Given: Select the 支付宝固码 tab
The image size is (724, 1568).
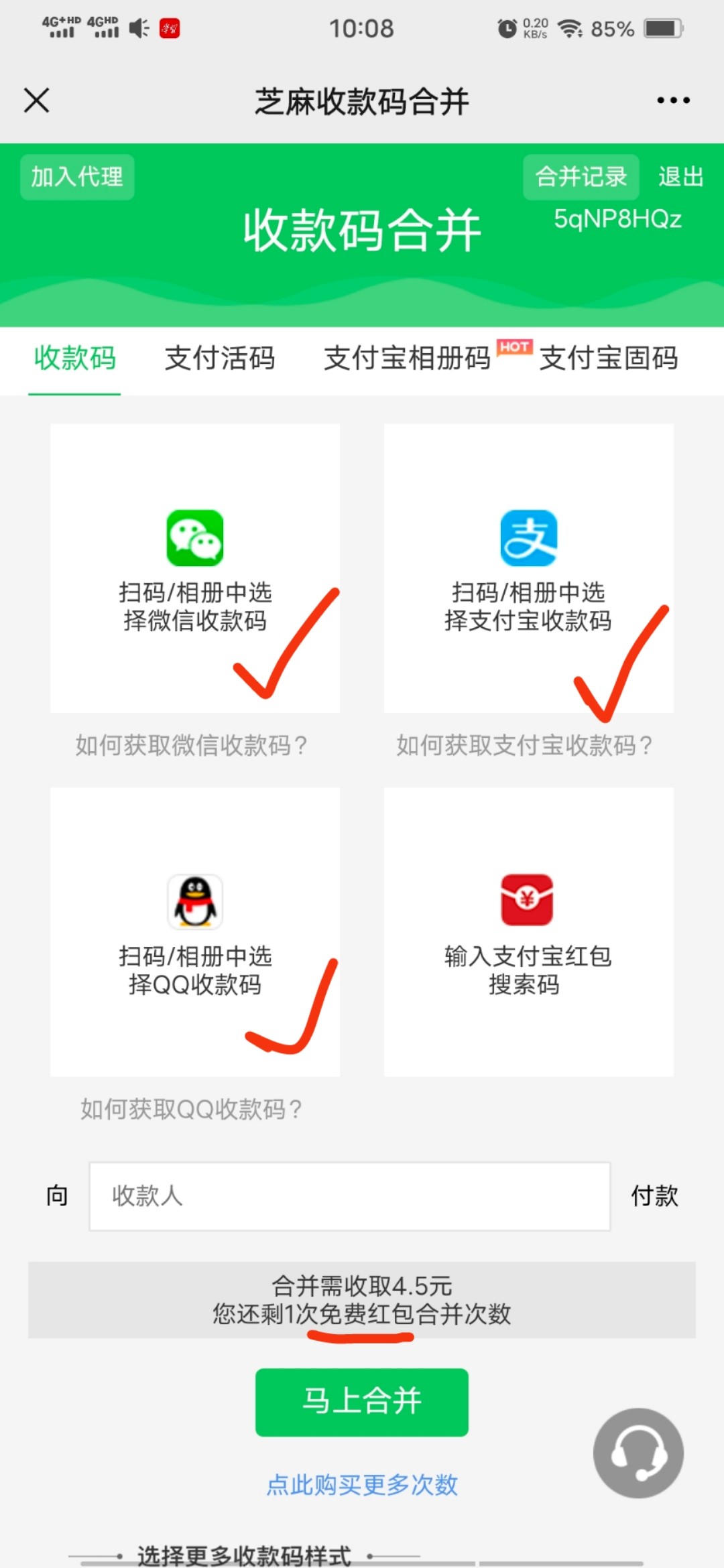Looking at the screenshot, I should pyautogui.click(x=609, y=358).
